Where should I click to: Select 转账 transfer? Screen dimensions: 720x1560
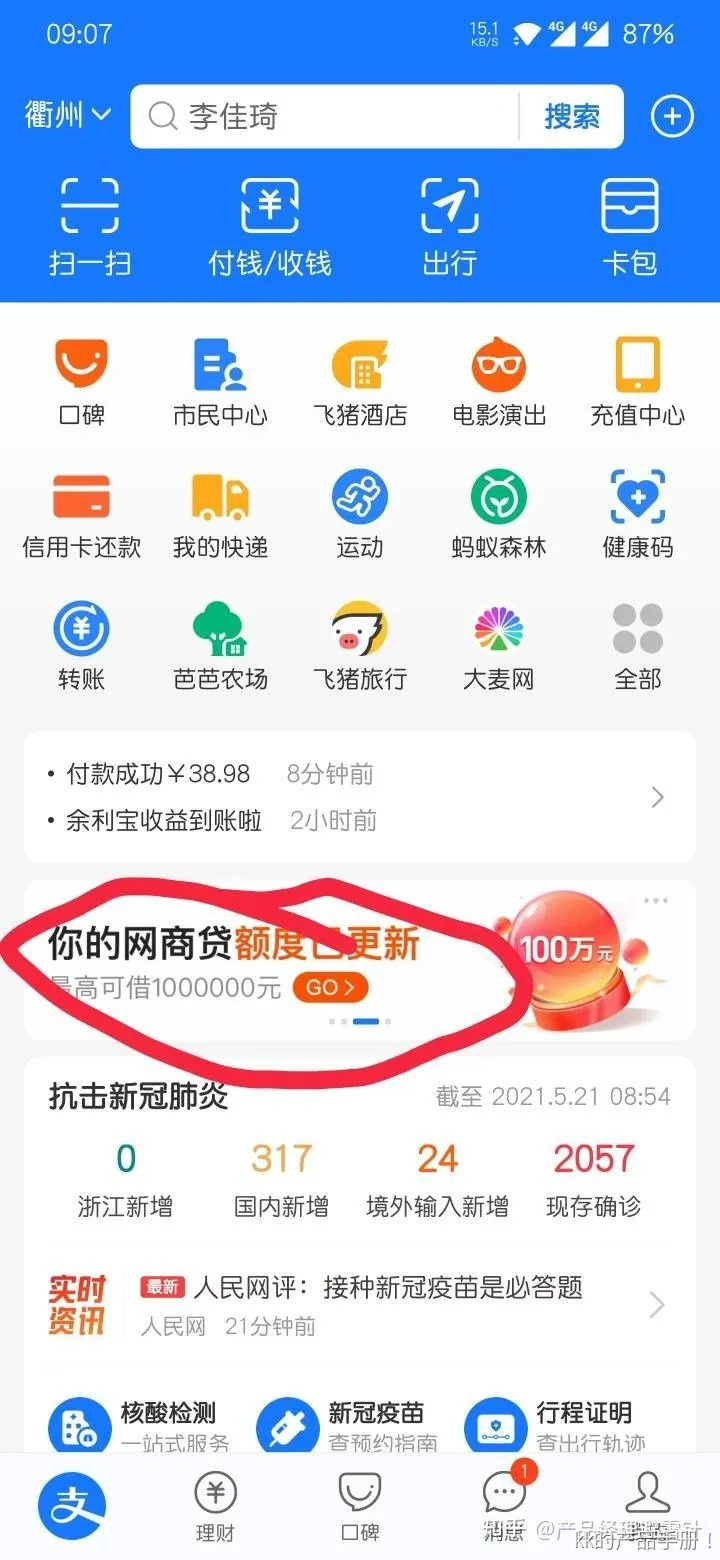tap(81, 647)
